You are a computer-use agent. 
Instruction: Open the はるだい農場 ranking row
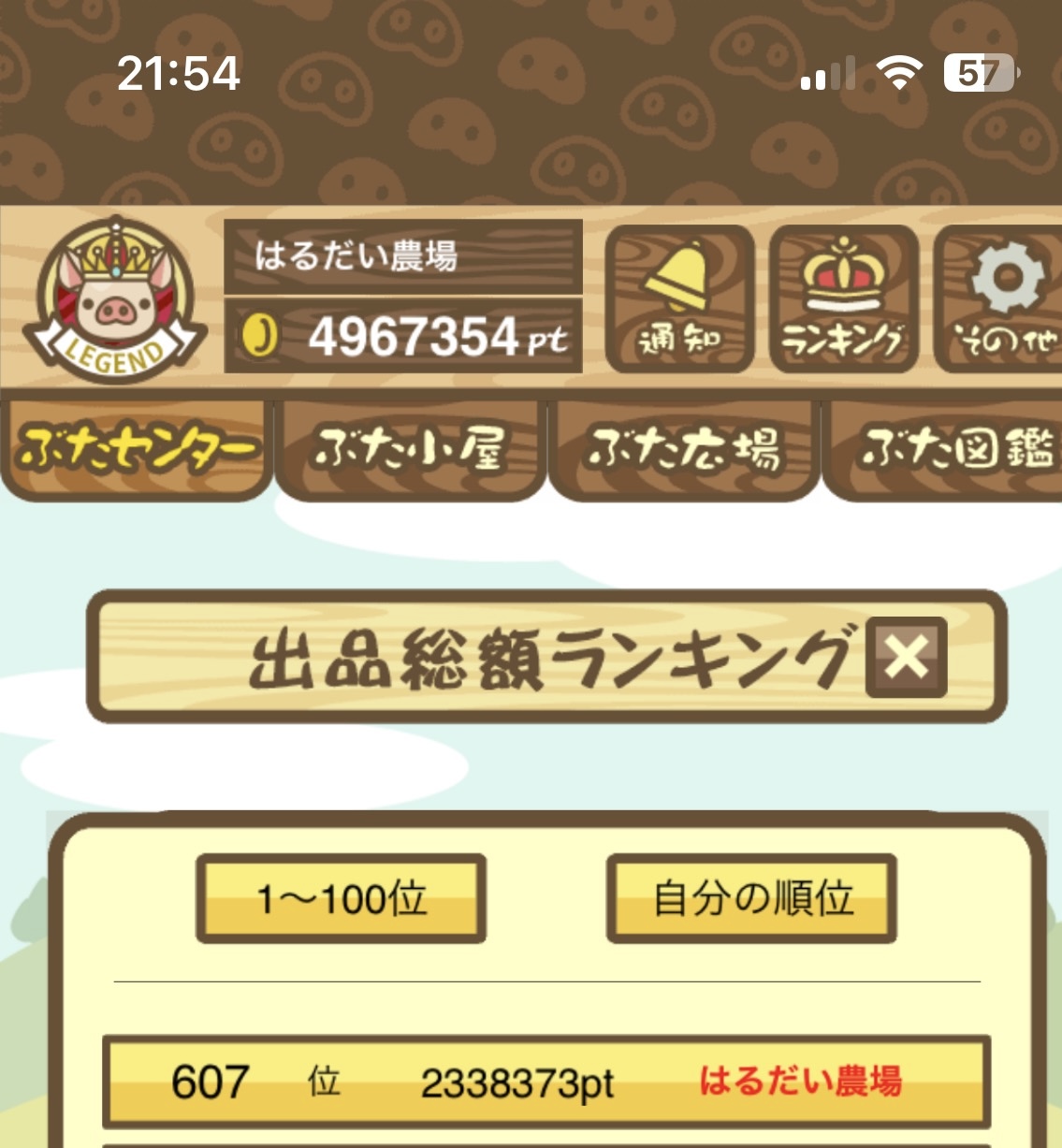(546, 1083)
